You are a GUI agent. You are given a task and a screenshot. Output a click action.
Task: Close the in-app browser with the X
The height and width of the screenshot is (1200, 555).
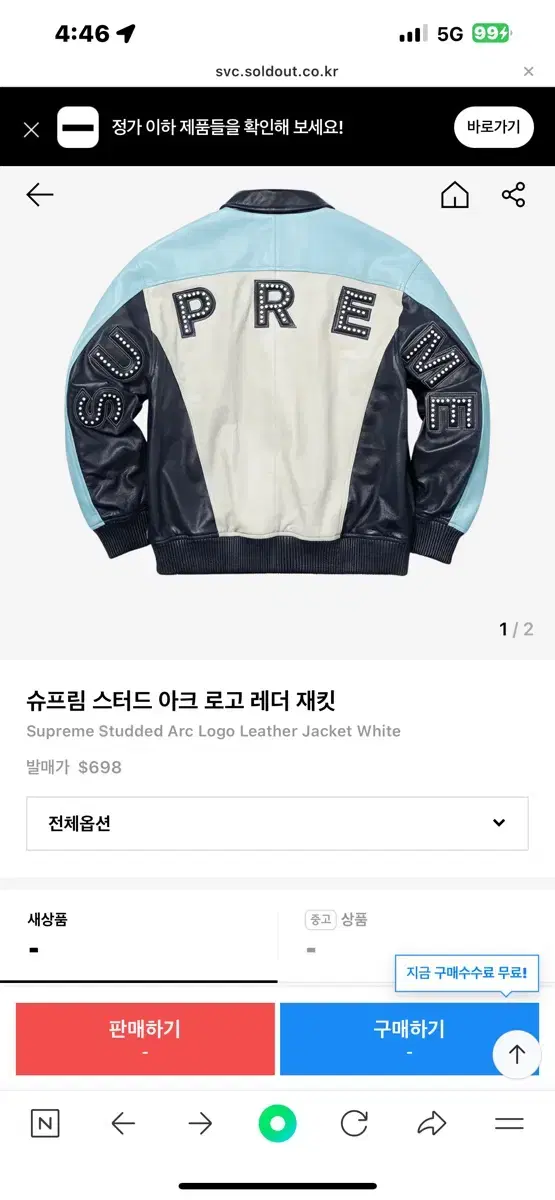pos(529,71)
